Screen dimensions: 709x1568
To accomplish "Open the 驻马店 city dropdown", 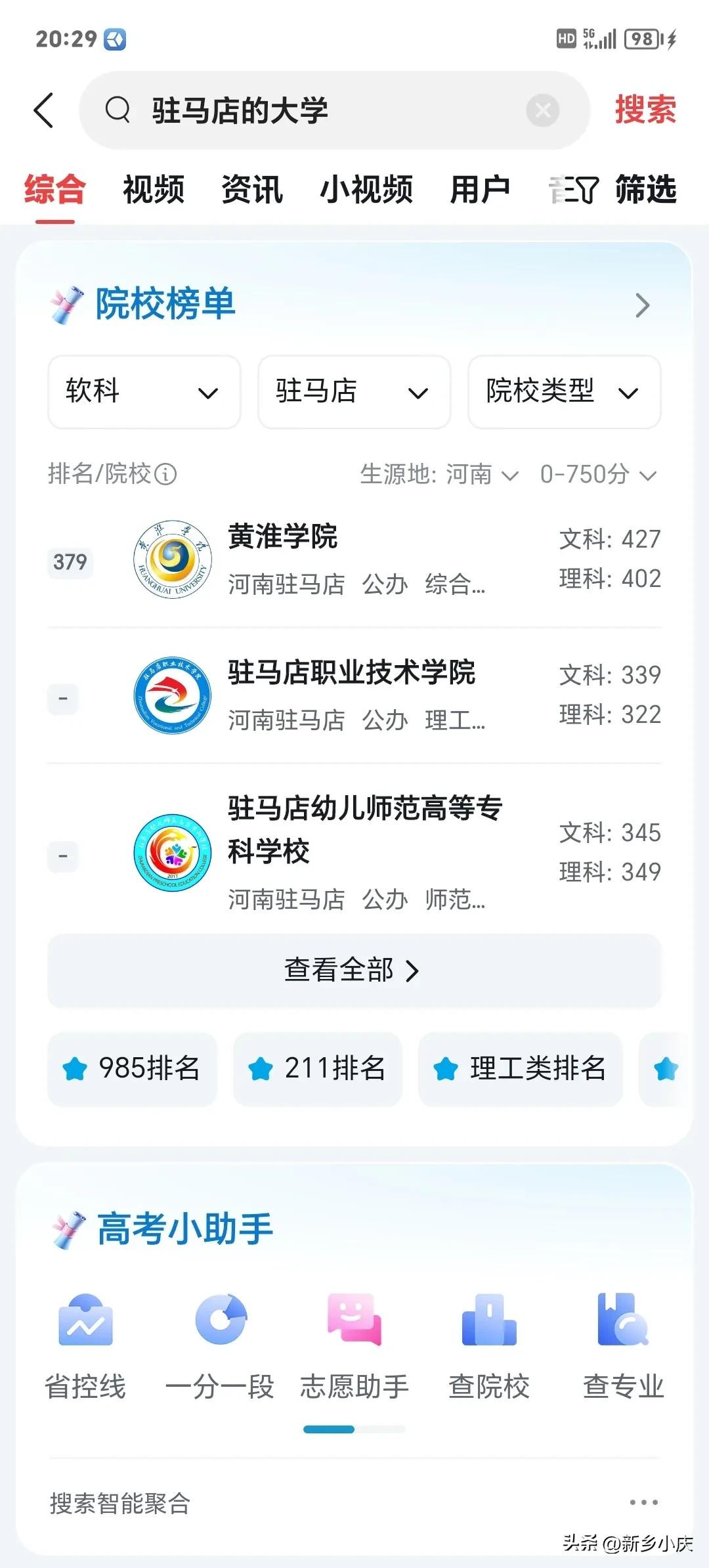I will (354, 392).
